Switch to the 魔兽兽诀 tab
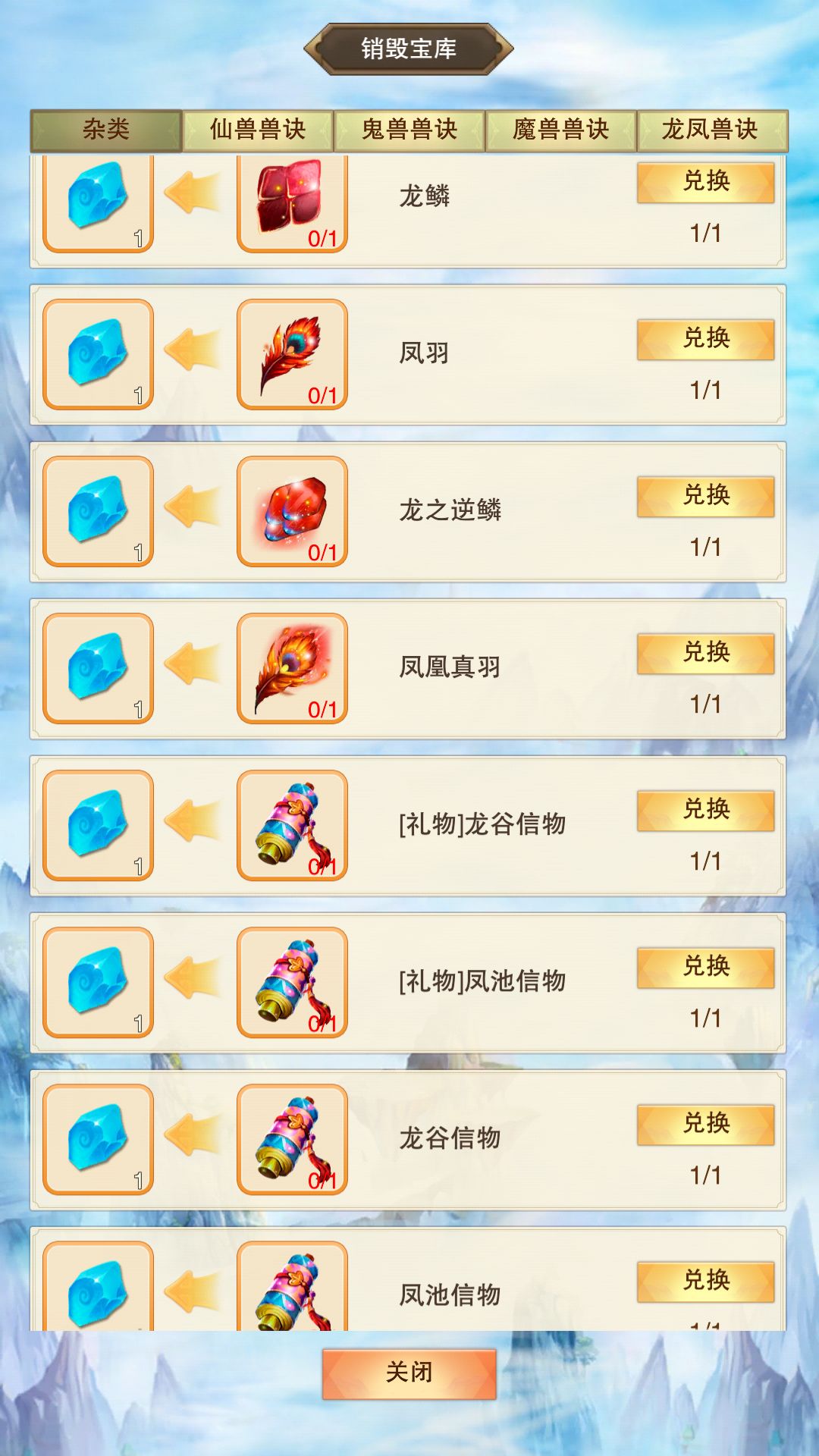 561,129
